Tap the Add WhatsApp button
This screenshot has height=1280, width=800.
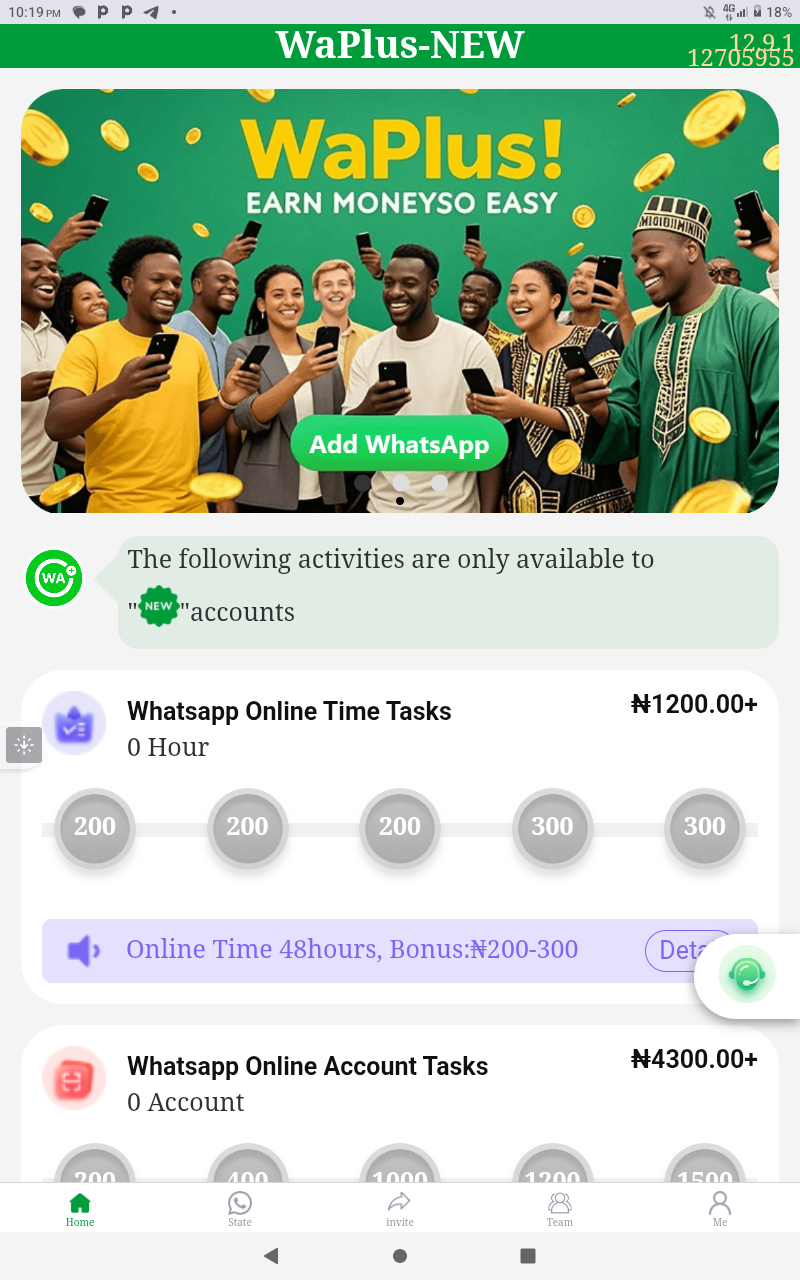click(399, 445)
